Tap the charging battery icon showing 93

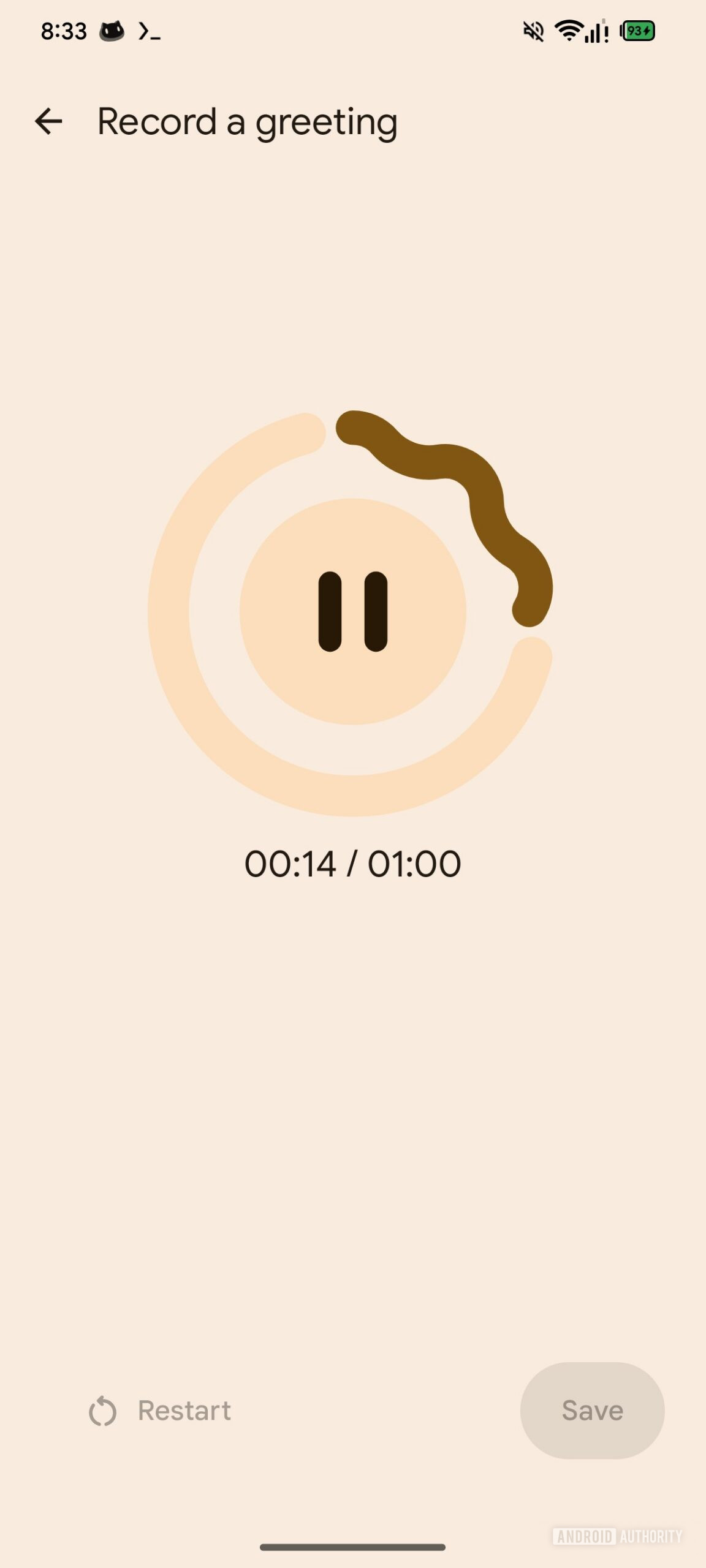coord(637,29)
